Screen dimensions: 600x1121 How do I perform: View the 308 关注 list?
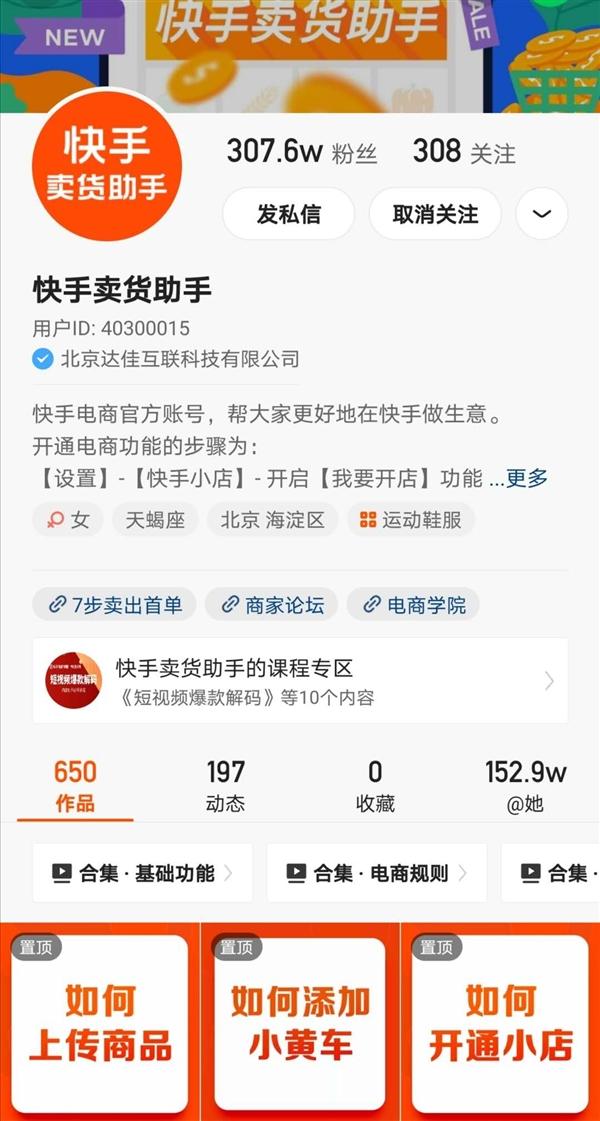point(463,152)
